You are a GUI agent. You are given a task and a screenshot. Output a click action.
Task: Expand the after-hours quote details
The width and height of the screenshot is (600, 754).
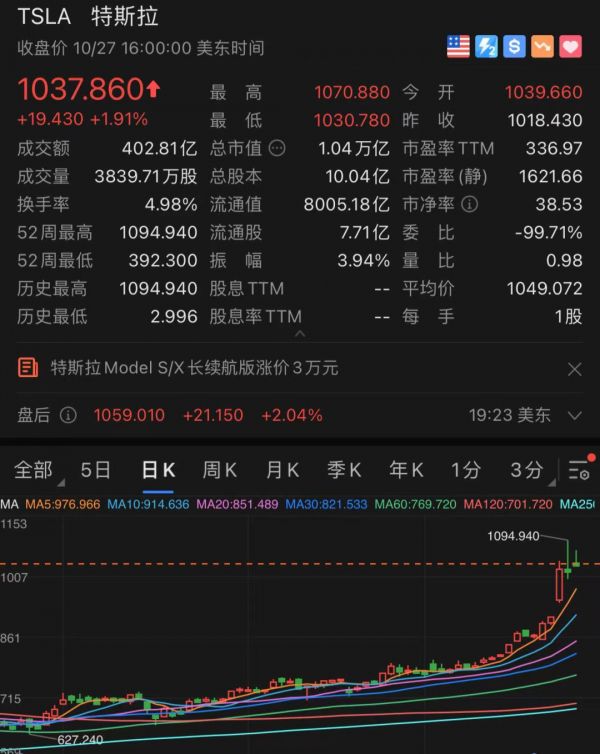pos(574,415)
